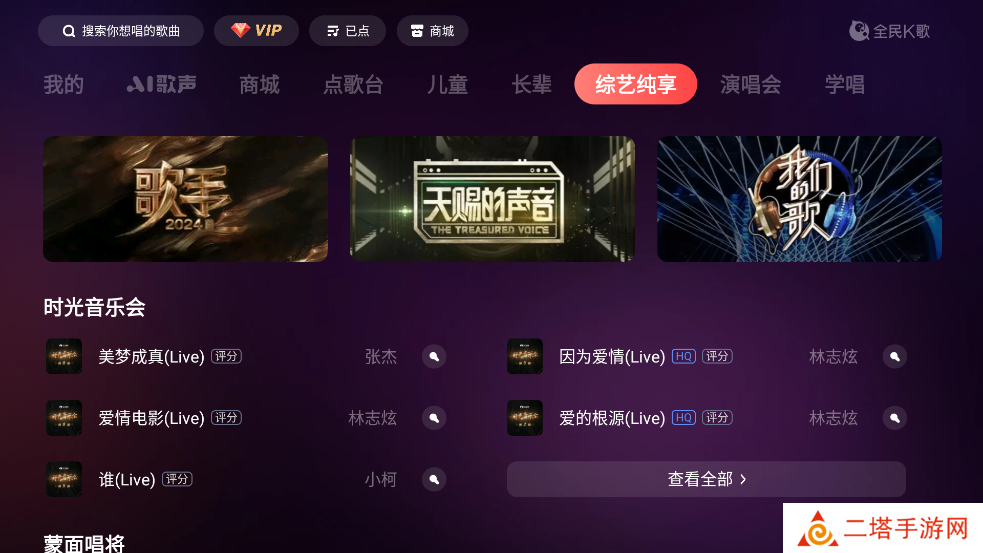Open the 我们的歌 show banner
Screen dimensions: 983x553
(799, 199)
